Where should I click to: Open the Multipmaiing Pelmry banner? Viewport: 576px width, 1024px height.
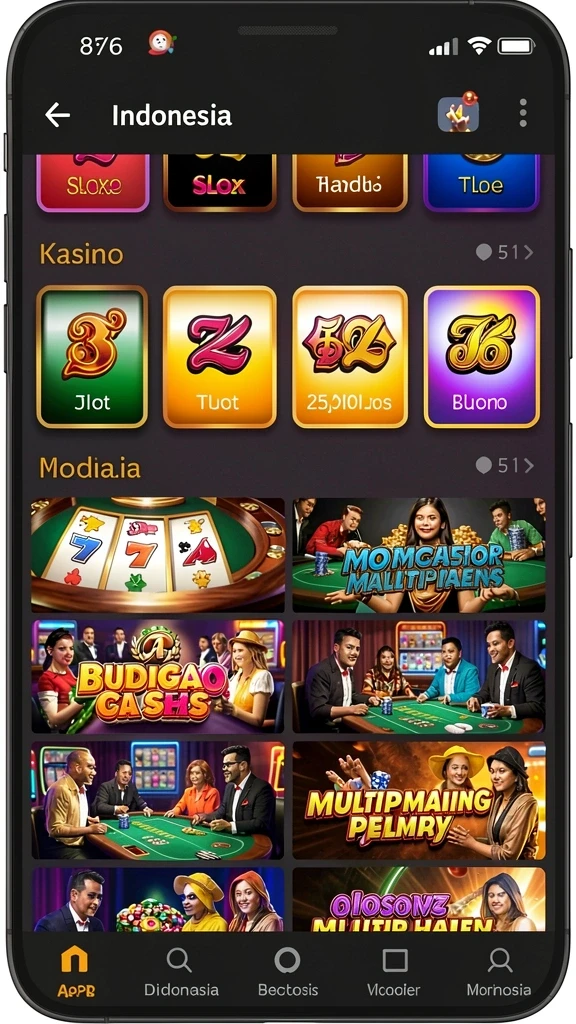coord(419,801)
